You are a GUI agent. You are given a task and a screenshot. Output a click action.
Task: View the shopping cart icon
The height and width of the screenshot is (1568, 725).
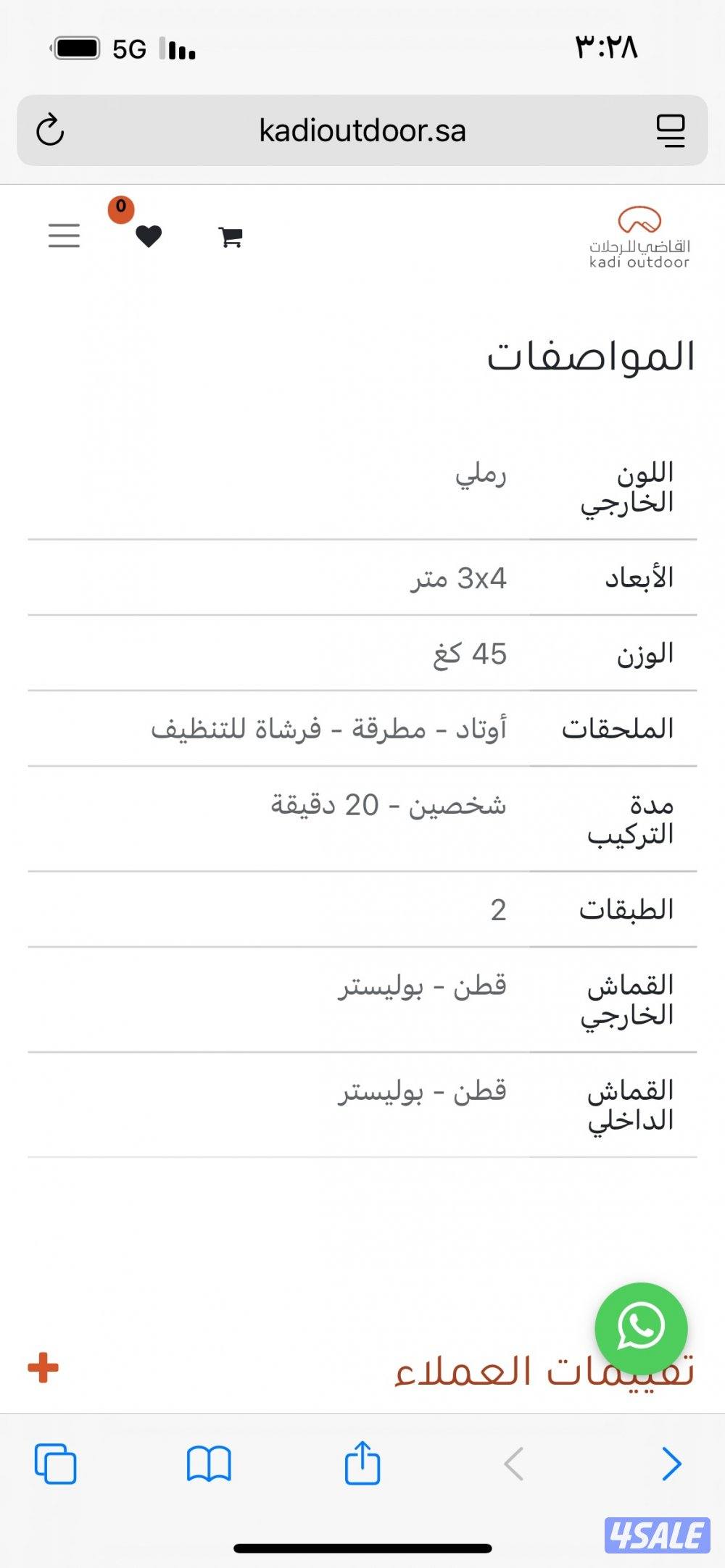point(230,238)
